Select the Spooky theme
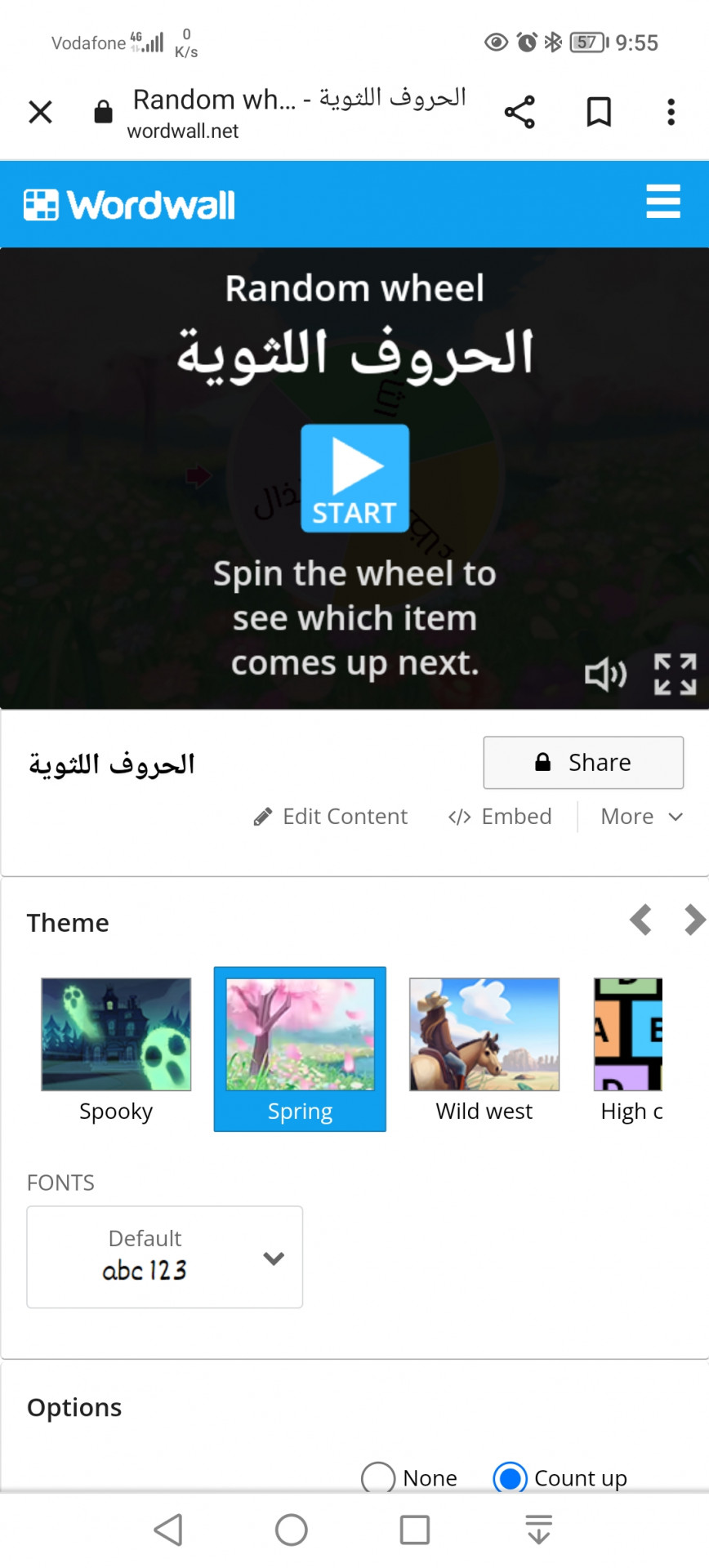Image resolution: width=709 pixels, height=1568 pixels. 116,1049
